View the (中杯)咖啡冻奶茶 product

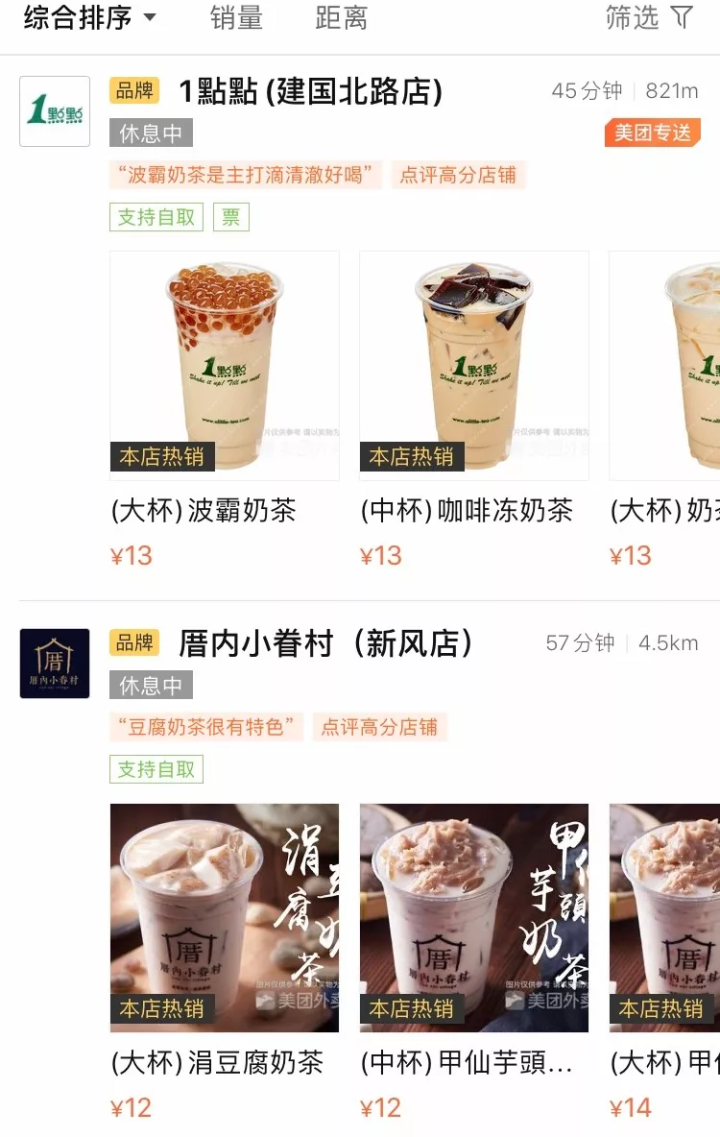pyautogui.click(x=474, y=365)
